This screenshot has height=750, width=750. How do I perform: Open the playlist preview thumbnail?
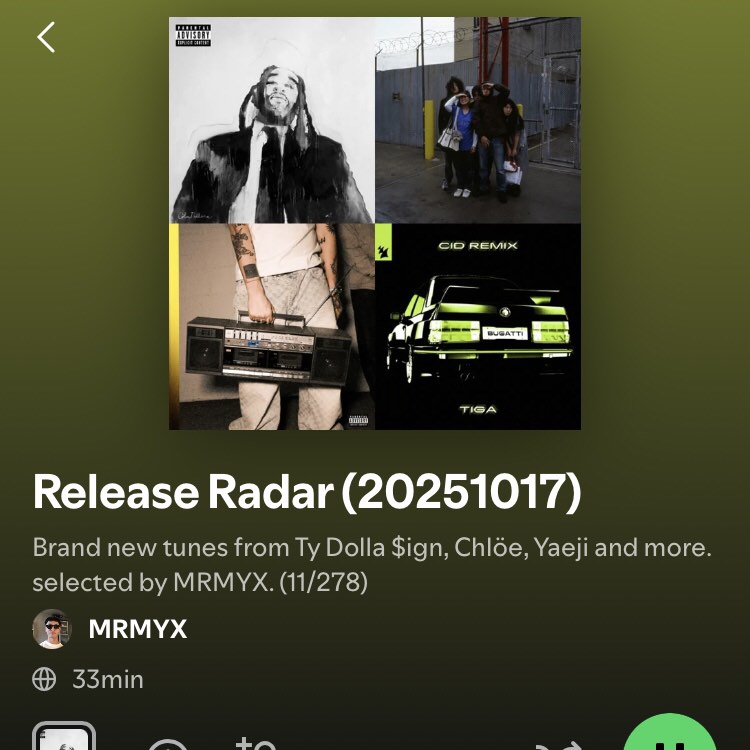(x=64, y=738)
